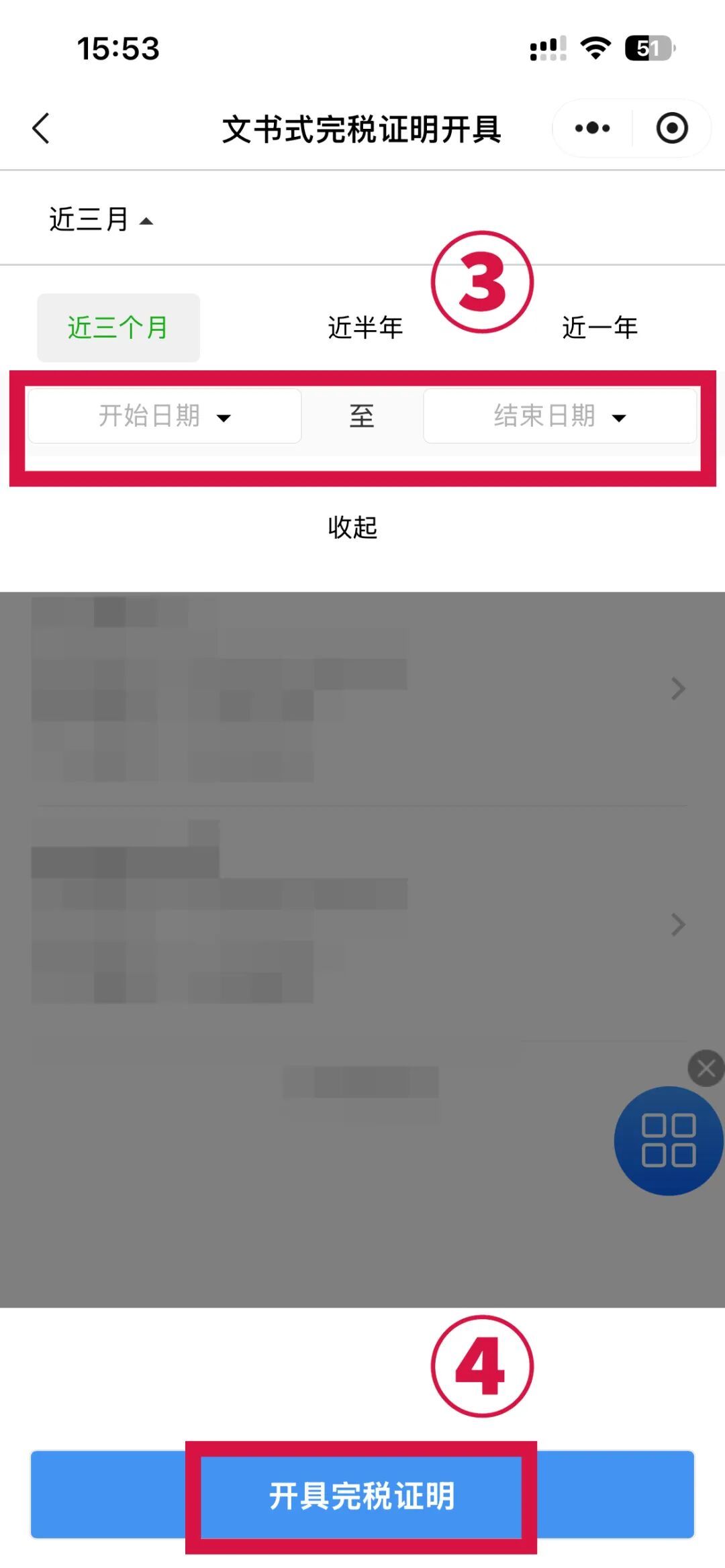Tap 开具完税证明 button
Viewport: 725px width, 1568px height.
point(362,1495)
